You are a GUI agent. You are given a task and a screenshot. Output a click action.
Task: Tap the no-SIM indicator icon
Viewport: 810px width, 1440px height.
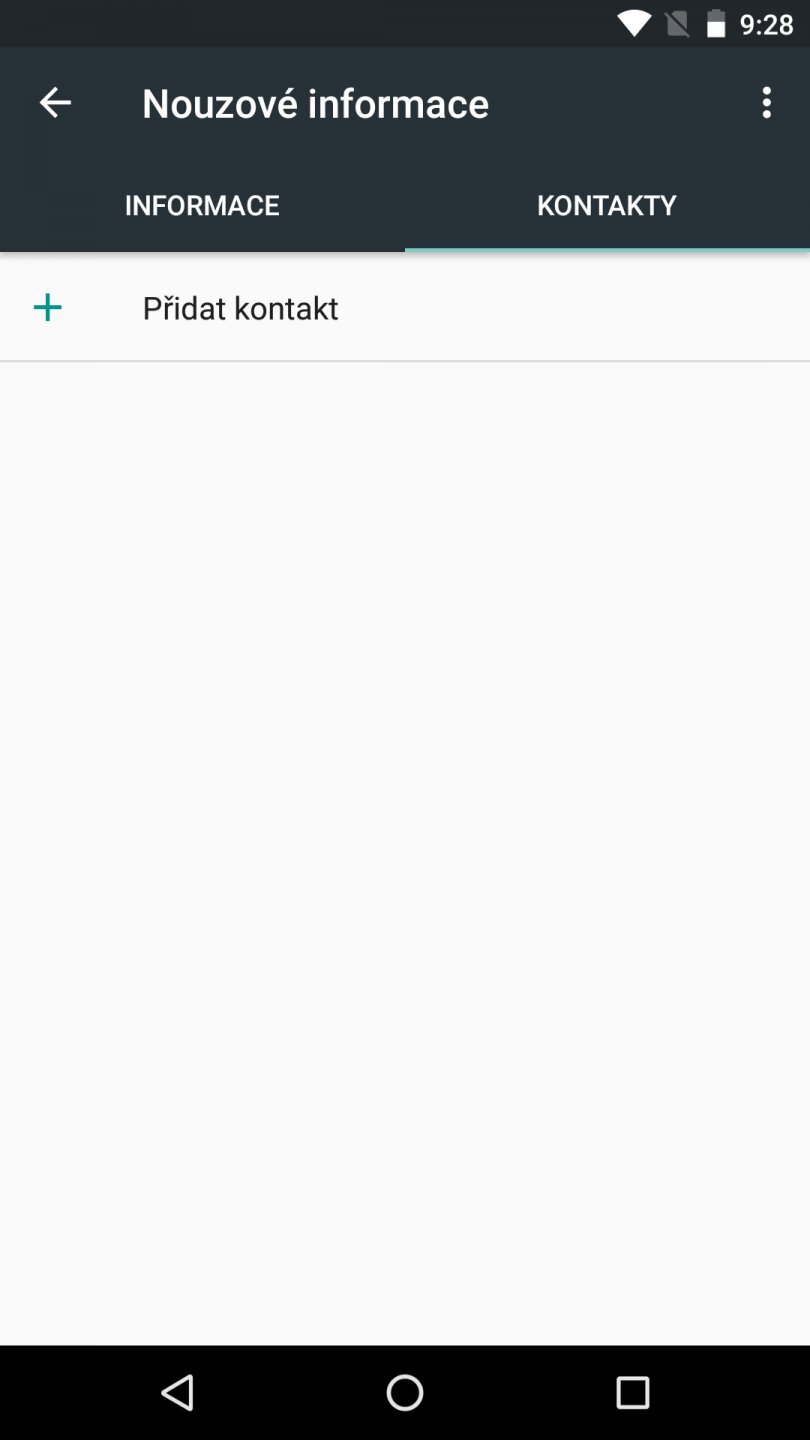click(676, 23)
